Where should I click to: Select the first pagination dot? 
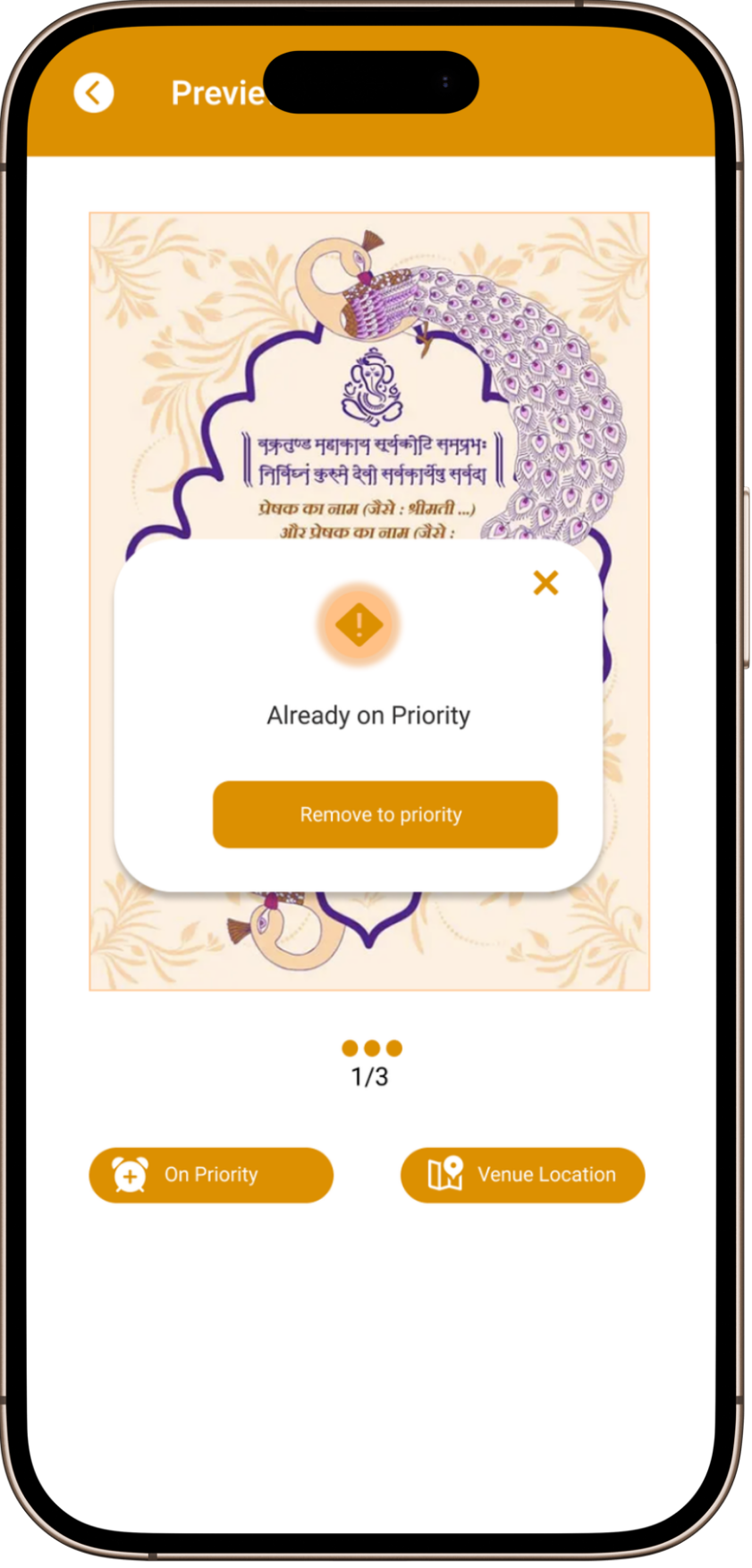click(x=351, y=1048)
